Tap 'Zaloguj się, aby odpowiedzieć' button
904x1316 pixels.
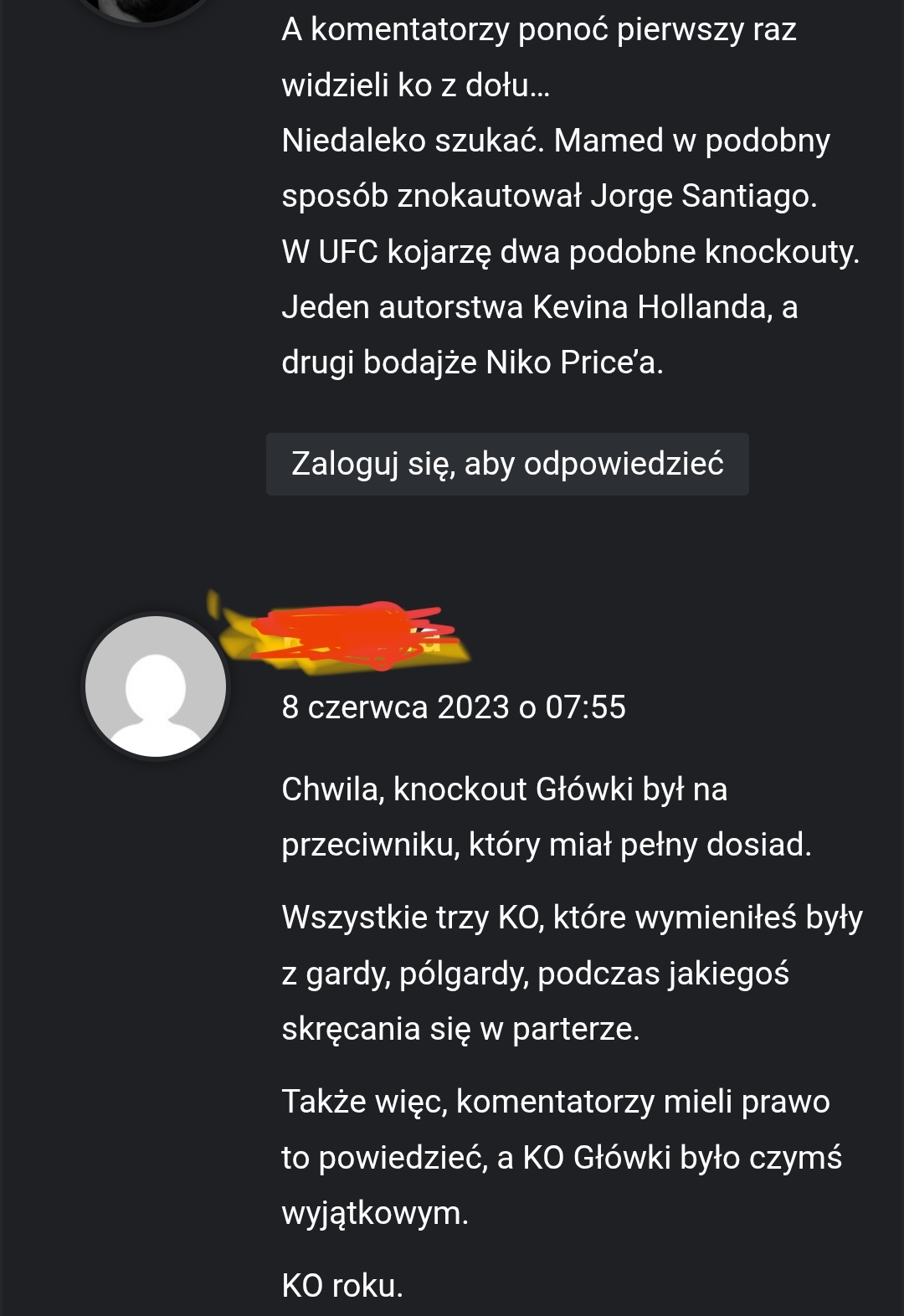(x=507, y=464)
